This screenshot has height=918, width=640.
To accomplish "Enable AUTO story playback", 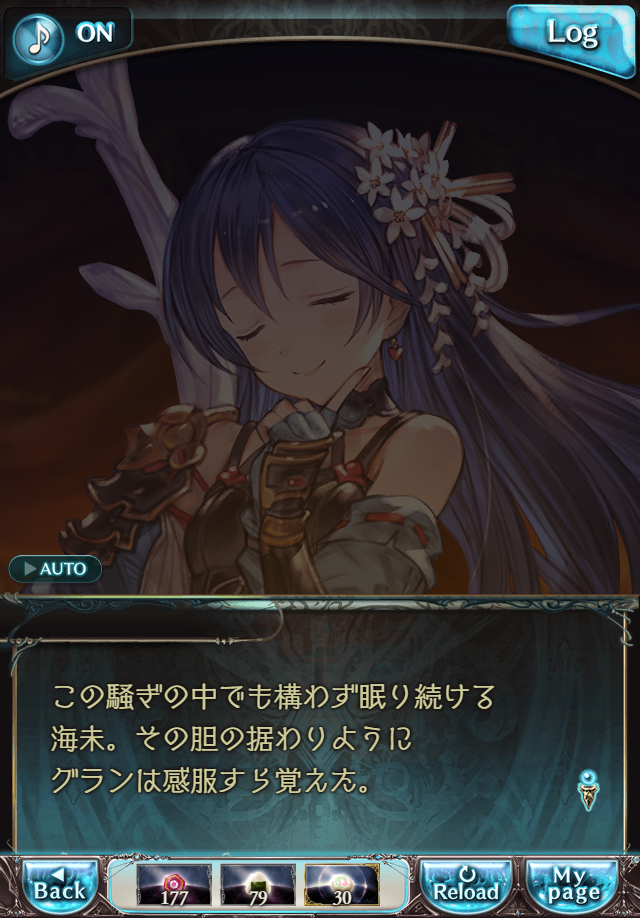I will click(x=55, y=569).
